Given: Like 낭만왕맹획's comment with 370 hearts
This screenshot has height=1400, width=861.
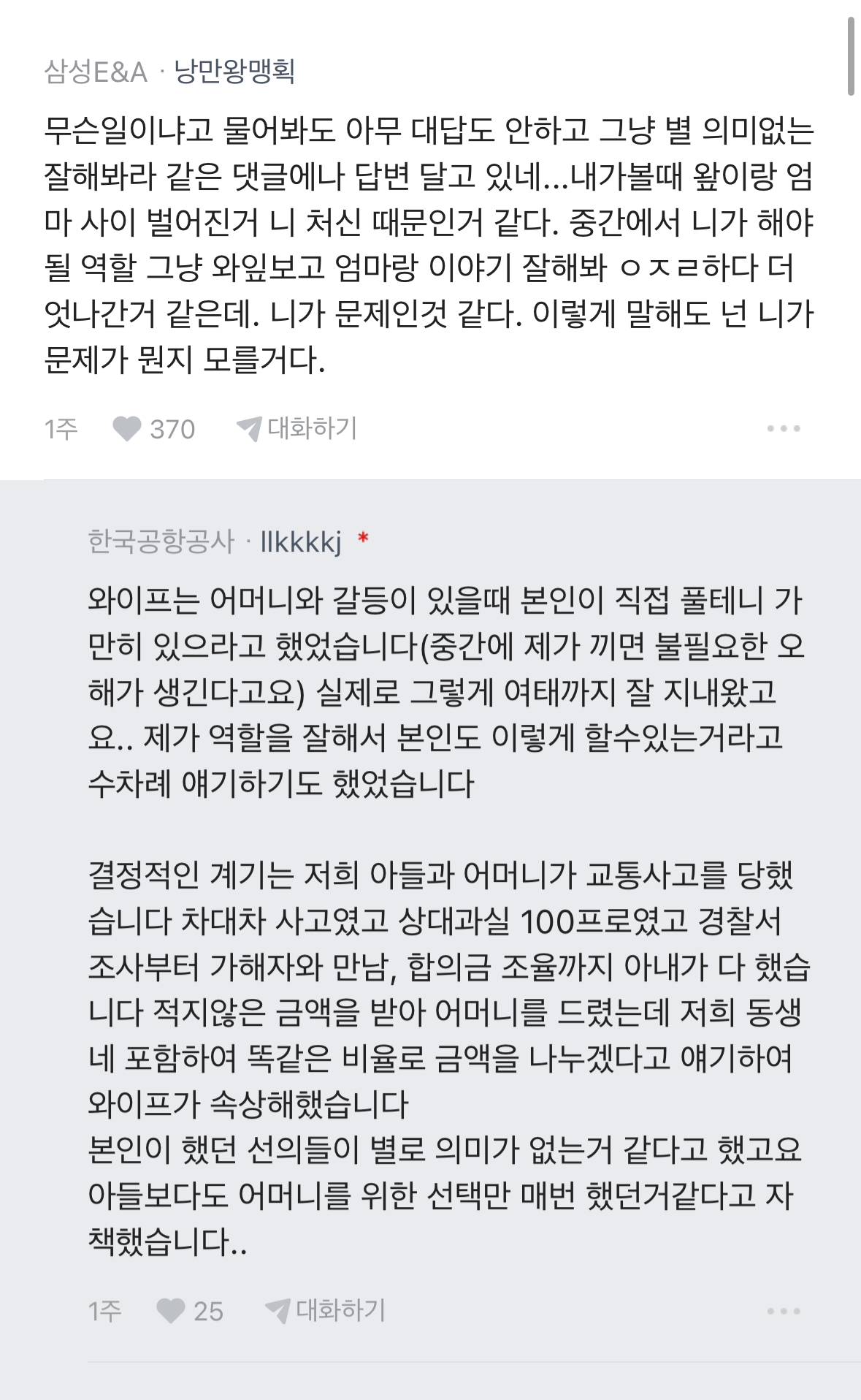Looking at the screenshot, I should tap(127, 429).
